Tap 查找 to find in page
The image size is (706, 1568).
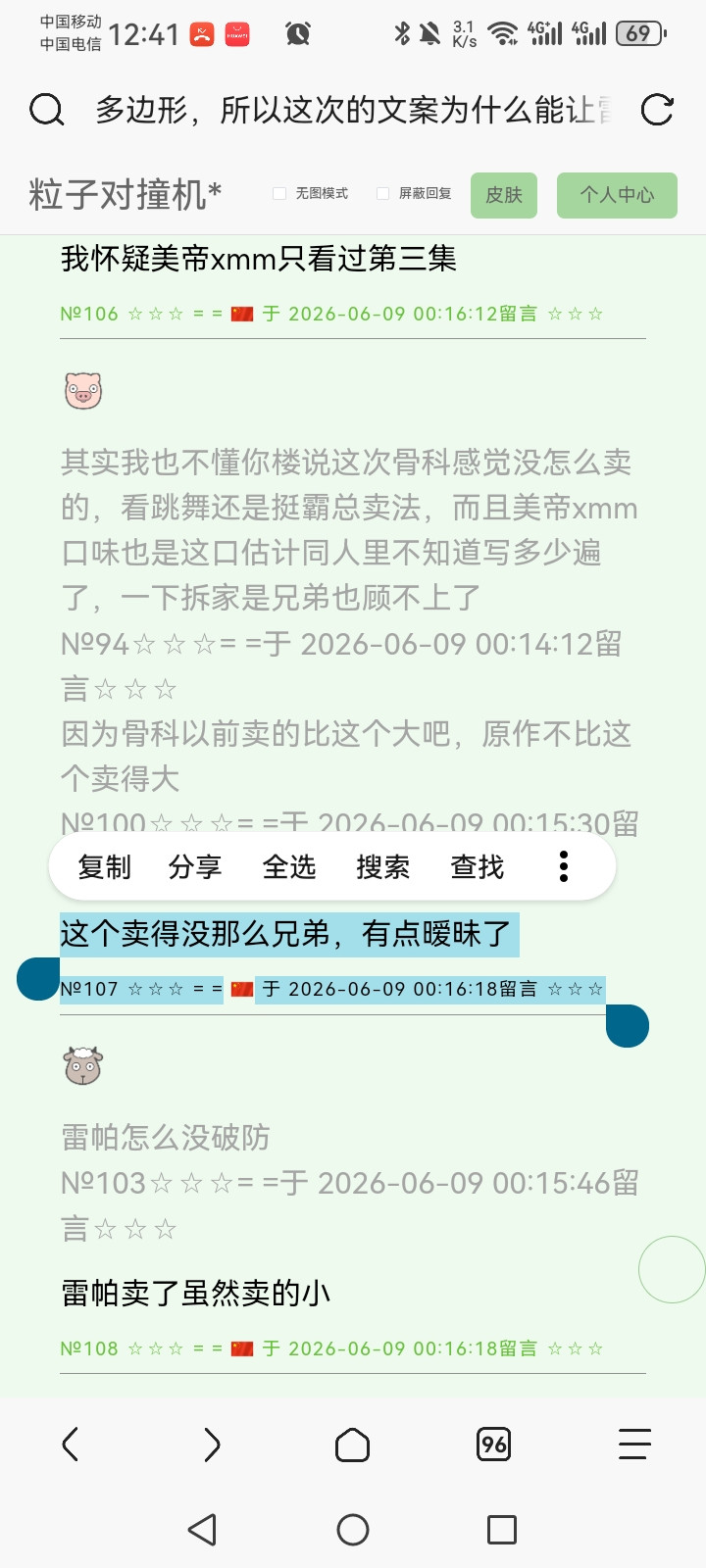pyautogui.click(x=478, y=867)
